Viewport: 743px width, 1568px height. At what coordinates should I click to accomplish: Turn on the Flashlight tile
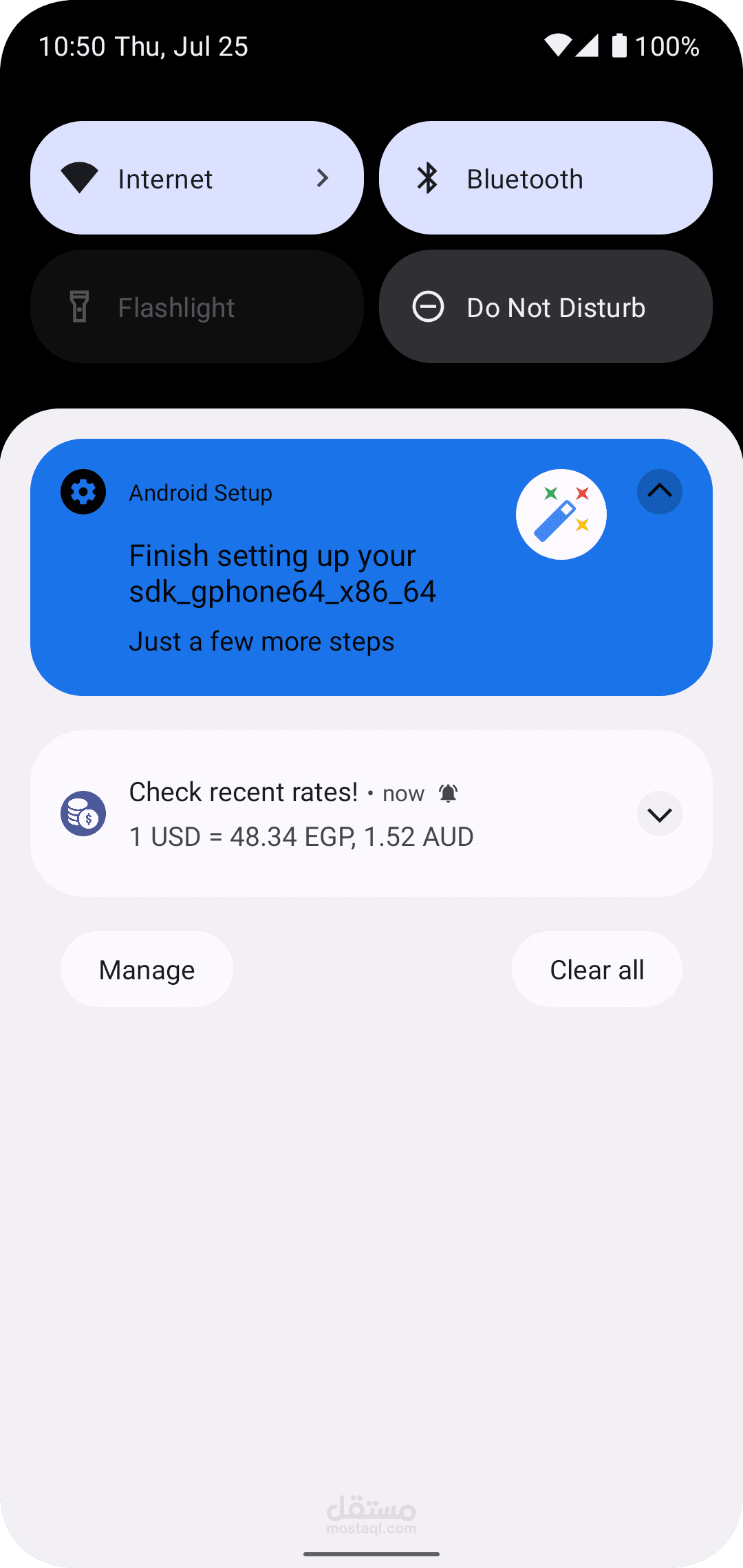tap(197, 307)
